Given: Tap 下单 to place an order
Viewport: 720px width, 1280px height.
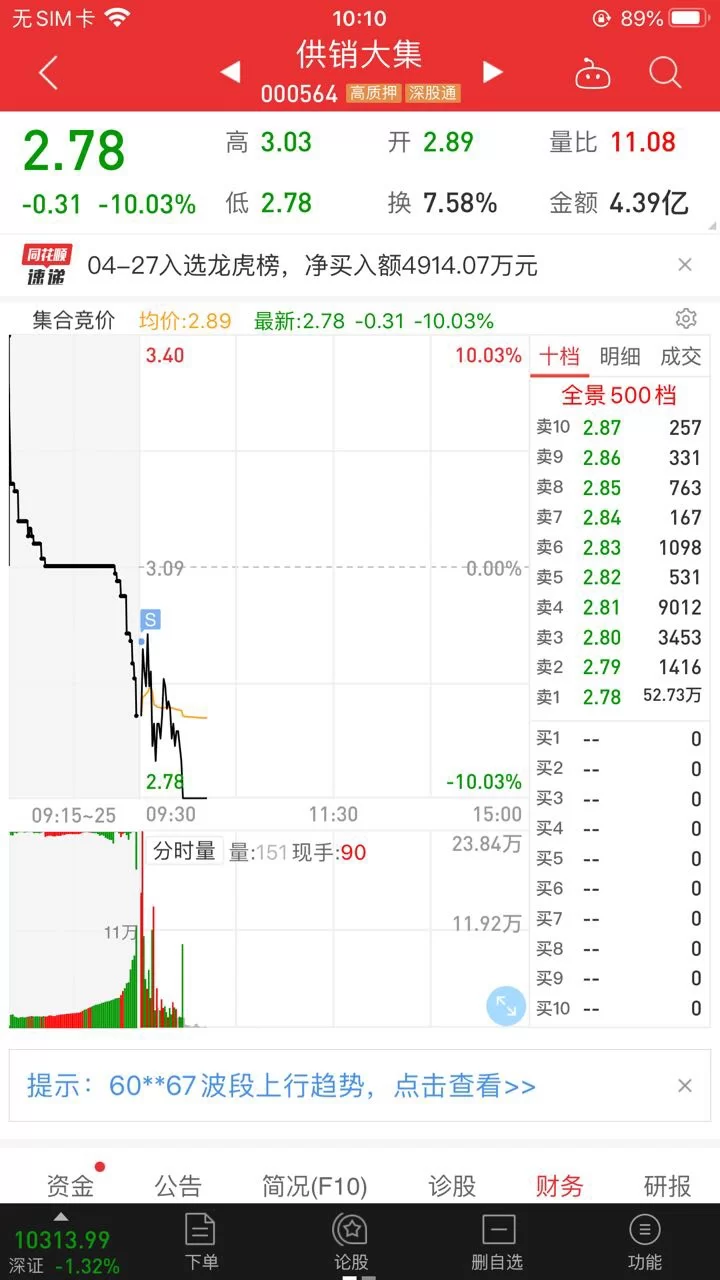Looking at the screenshot, I should [201, 1242].
